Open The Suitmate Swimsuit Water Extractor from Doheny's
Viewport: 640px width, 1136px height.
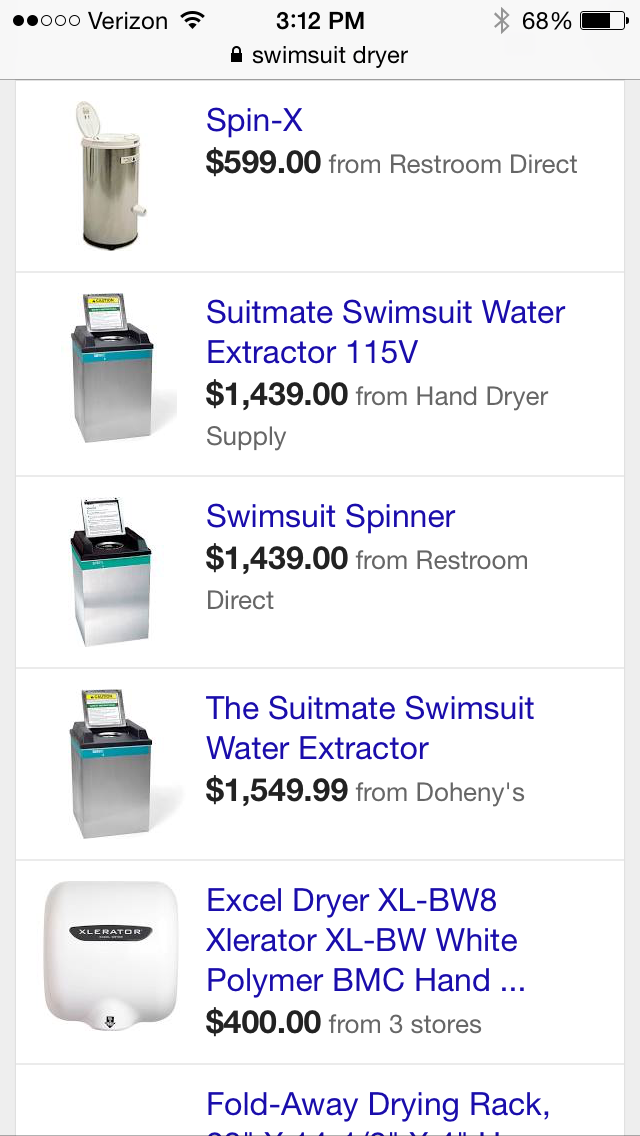(370, 728)
